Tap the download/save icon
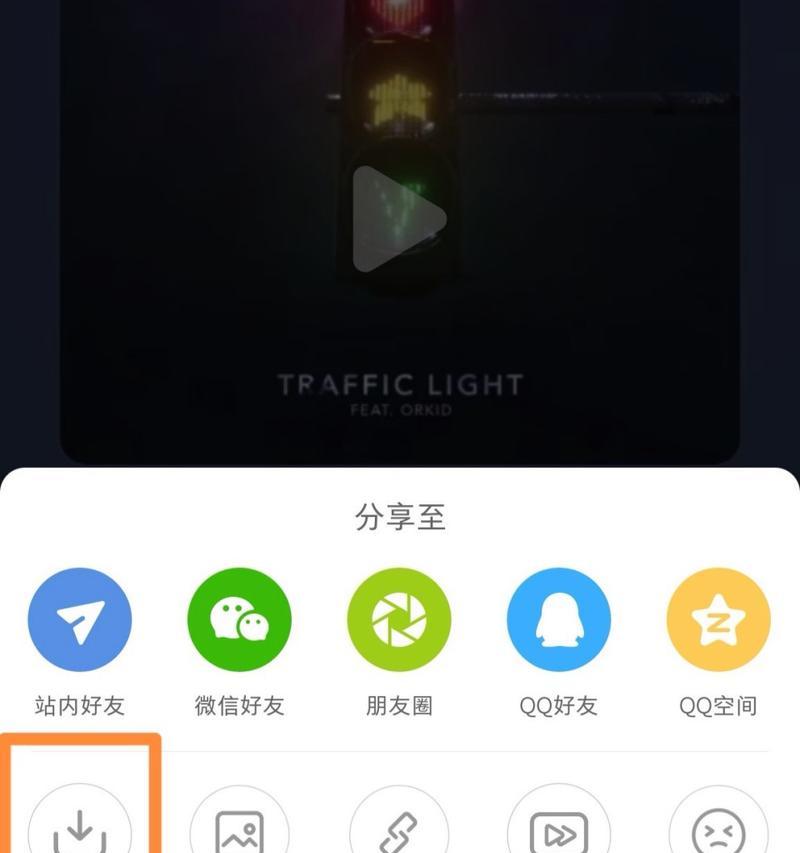 pyautogui.click(x=80, y=827)
